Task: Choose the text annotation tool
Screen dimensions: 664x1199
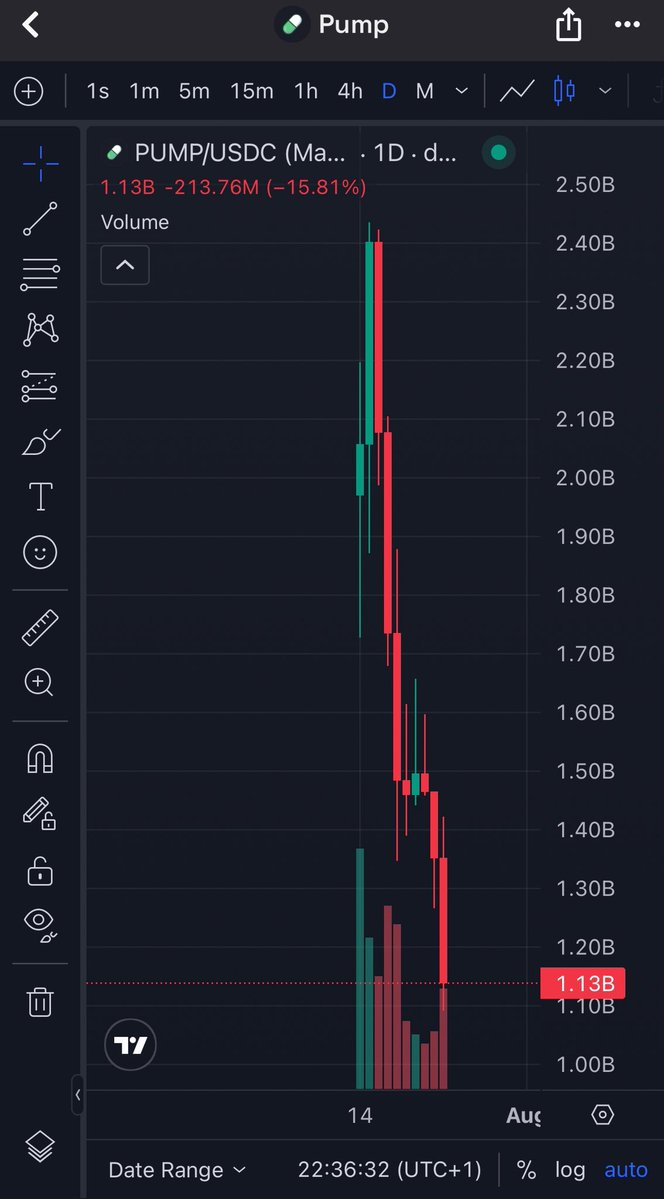Action: point(40,496)
